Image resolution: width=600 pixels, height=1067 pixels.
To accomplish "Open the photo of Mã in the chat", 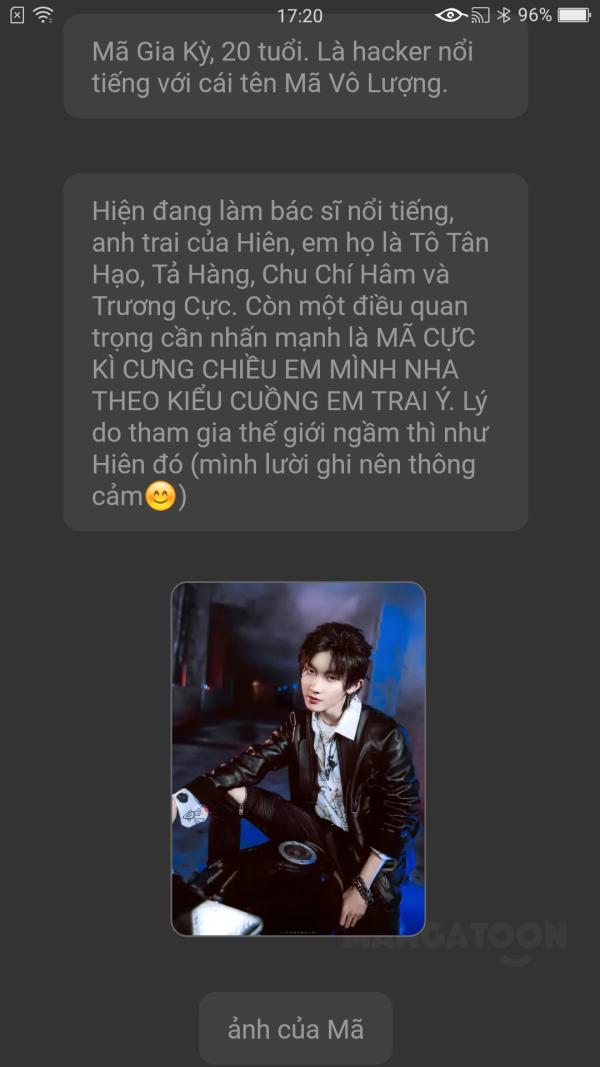I will 298,759.
